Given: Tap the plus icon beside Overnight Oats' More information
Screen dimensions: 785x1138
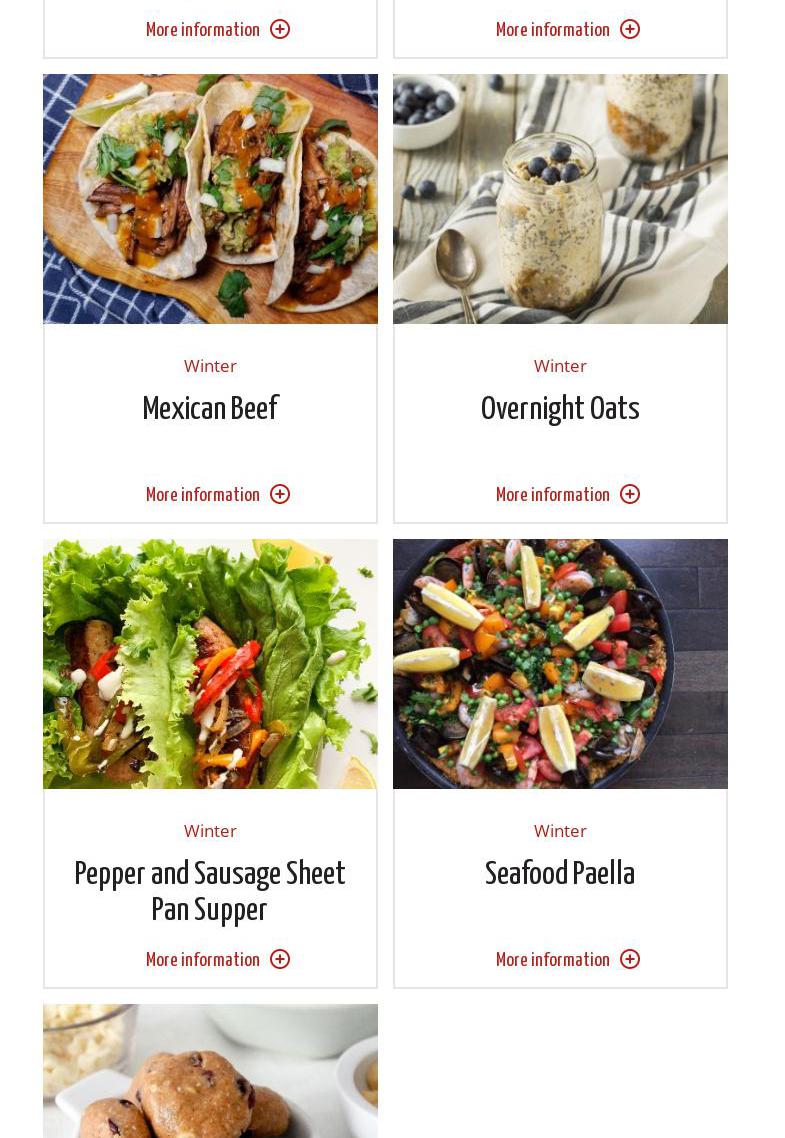Looking at the screenshot, I should 630,495.
